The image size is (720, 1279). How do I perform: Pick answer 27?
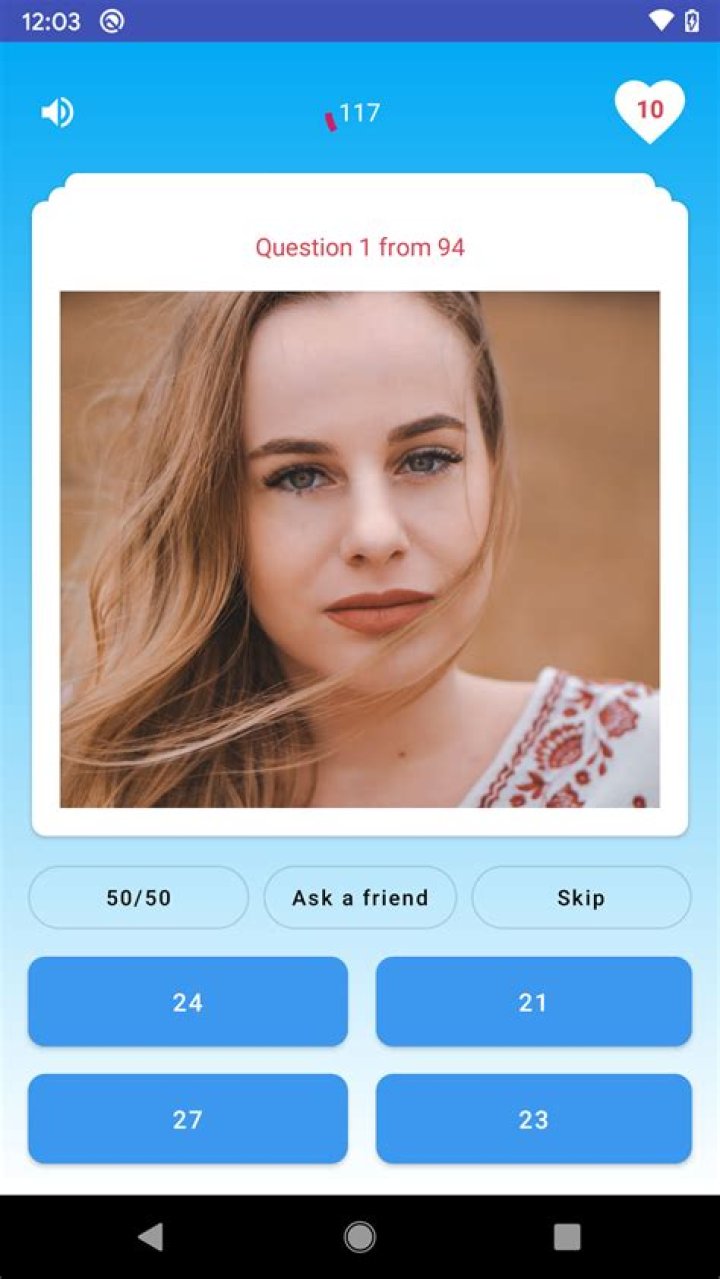[188, 1119]
